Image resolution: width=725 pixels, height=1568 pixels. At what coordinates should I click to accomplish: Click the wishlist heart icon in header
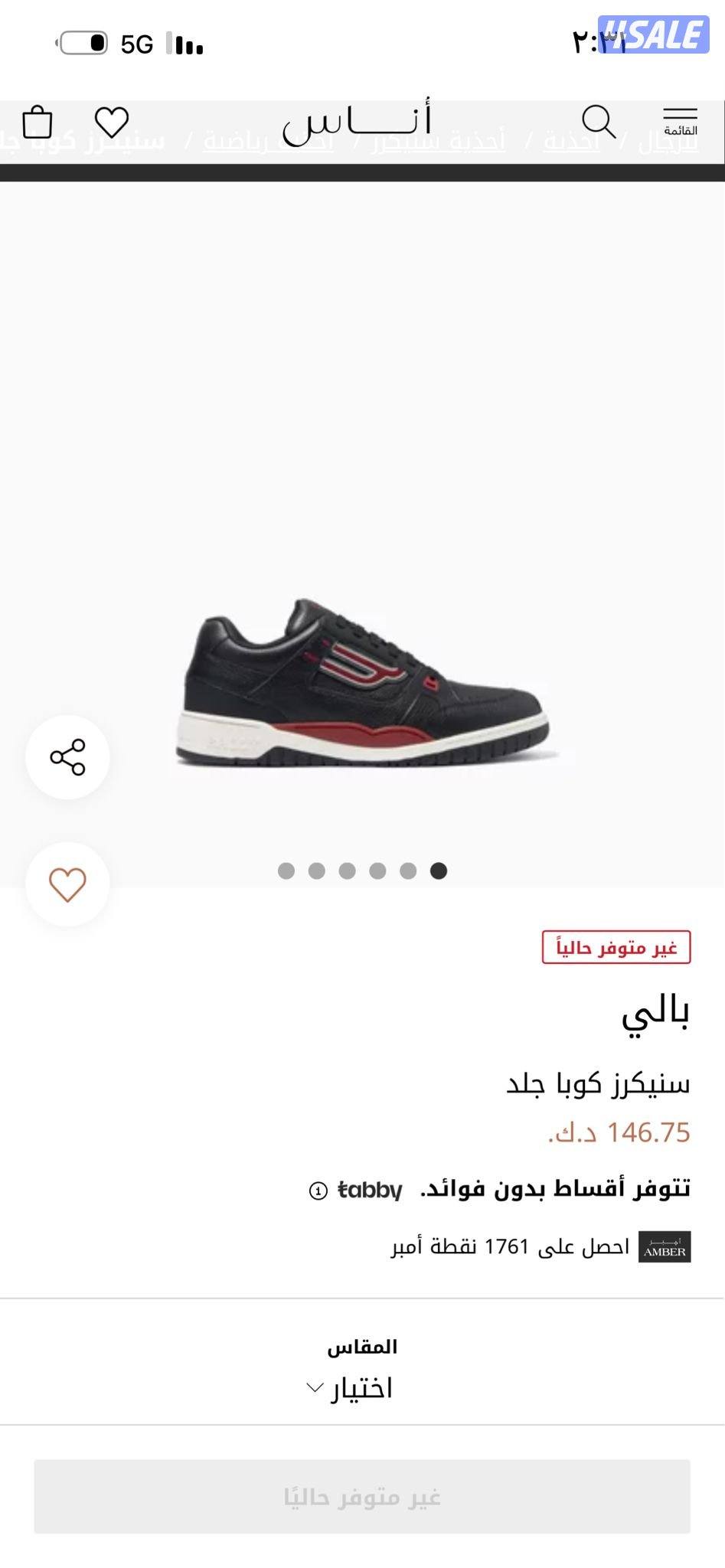[113, 119]
